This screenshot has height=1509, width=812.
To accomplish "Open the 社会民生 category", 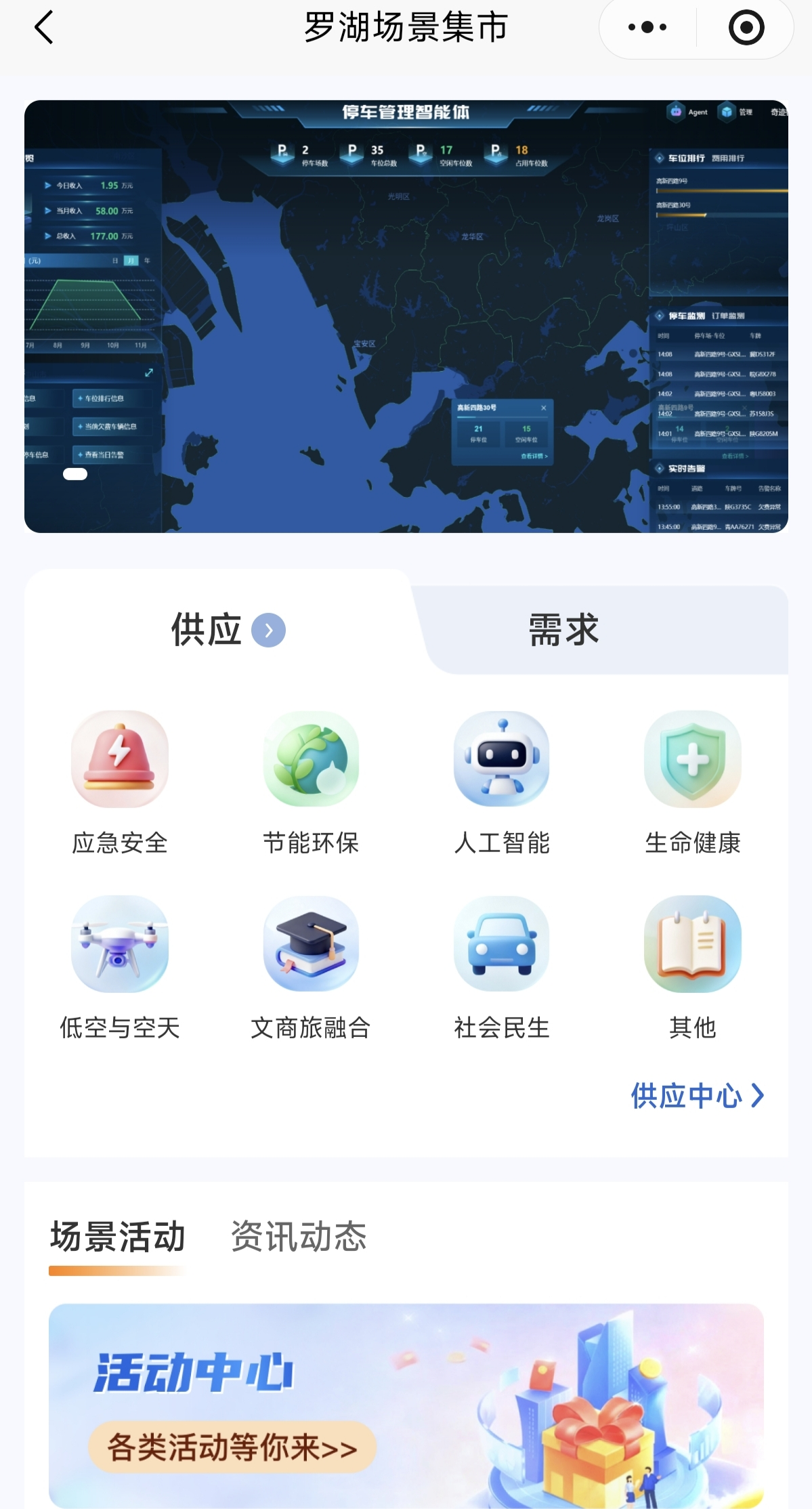I will 502,967.
